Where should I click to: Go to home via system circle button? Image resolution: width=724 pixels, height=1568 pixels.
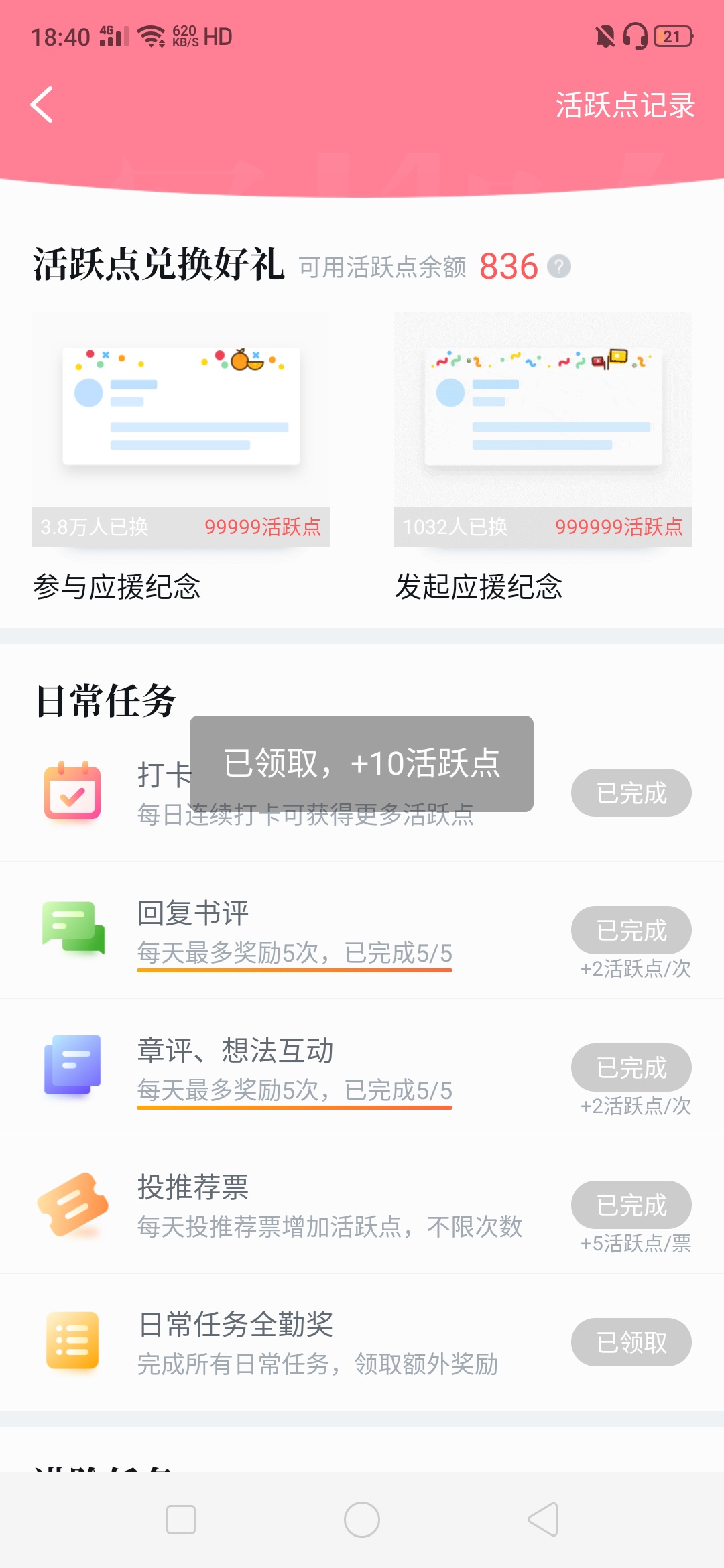tap(362, 1519)
